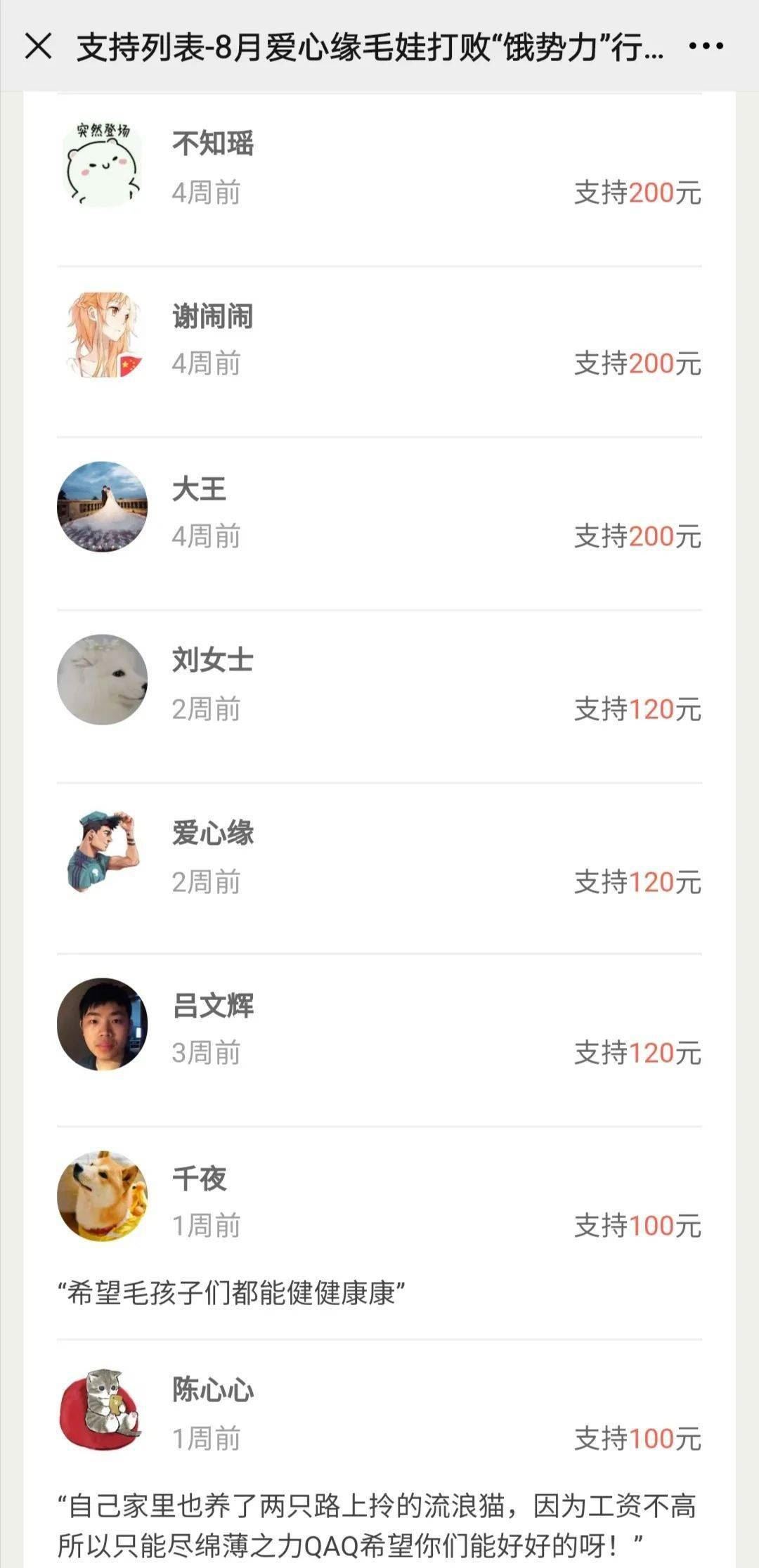Open 不知瑶's profile avatar
This screenshot has width=759, height=1568.
(102, 160)
